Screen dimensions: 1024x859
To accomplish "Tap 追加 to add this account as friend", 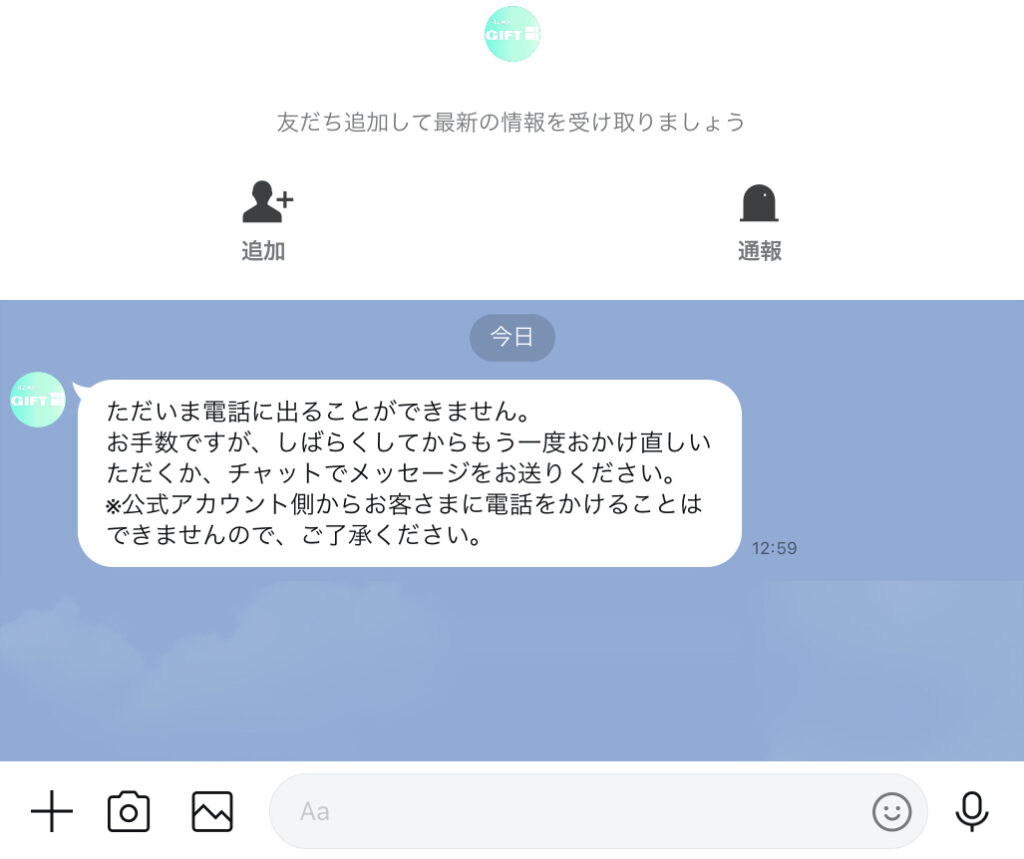I will [x=264, y=221].
